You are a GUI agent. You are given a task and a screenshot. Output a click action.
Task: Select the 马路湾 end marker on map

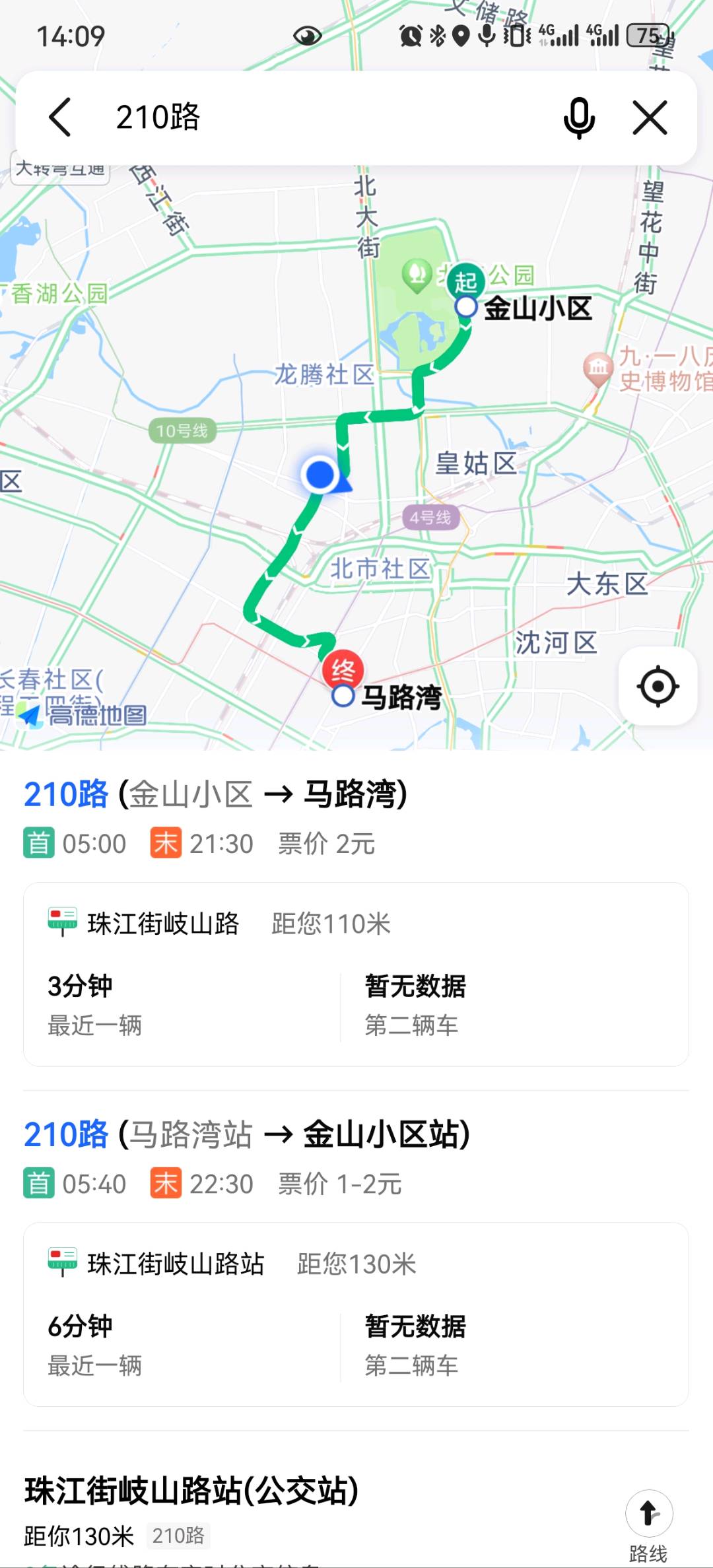point(343,672)
